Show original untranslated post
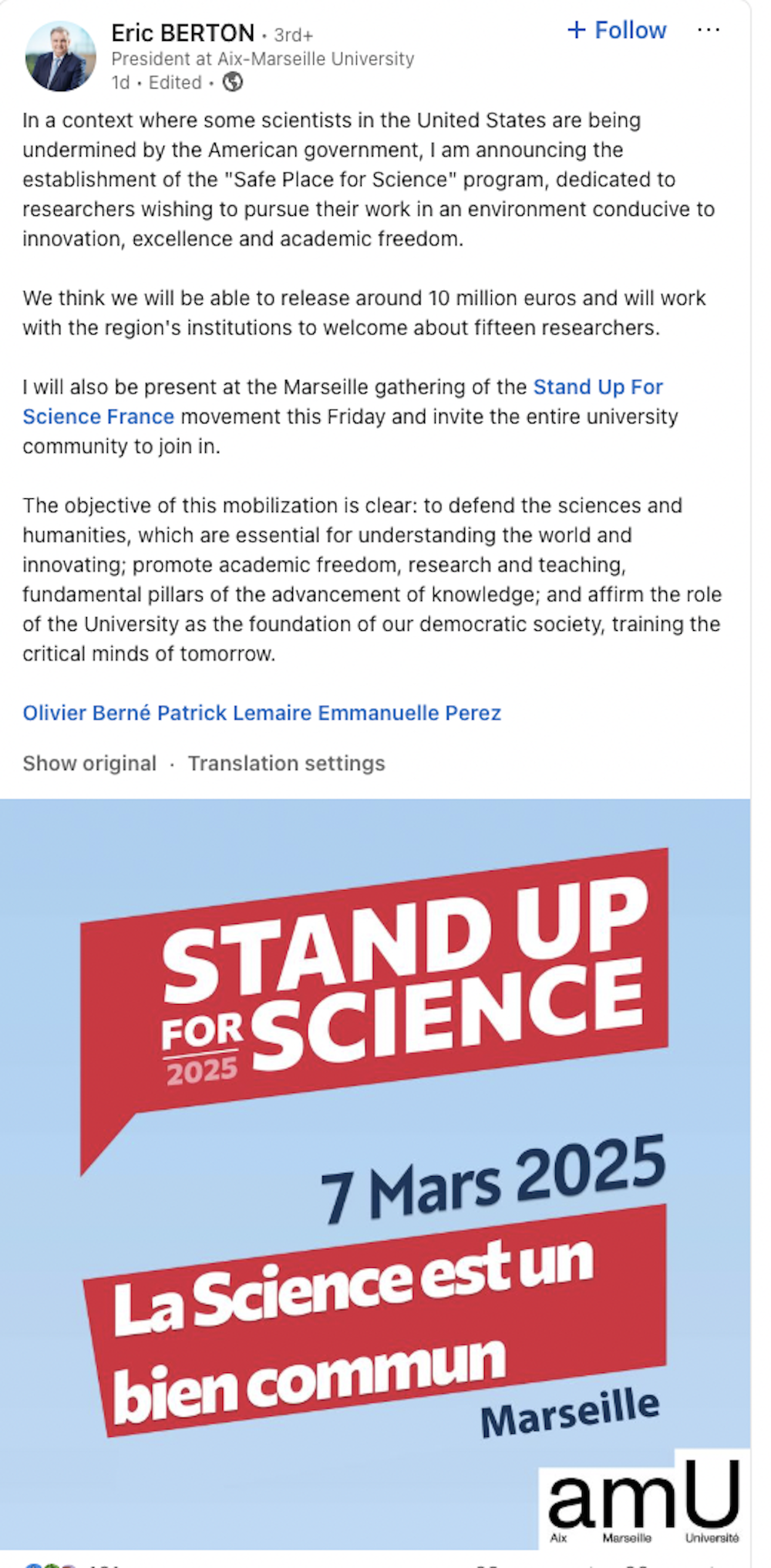Screen dimensions: 771x1568 89,764
